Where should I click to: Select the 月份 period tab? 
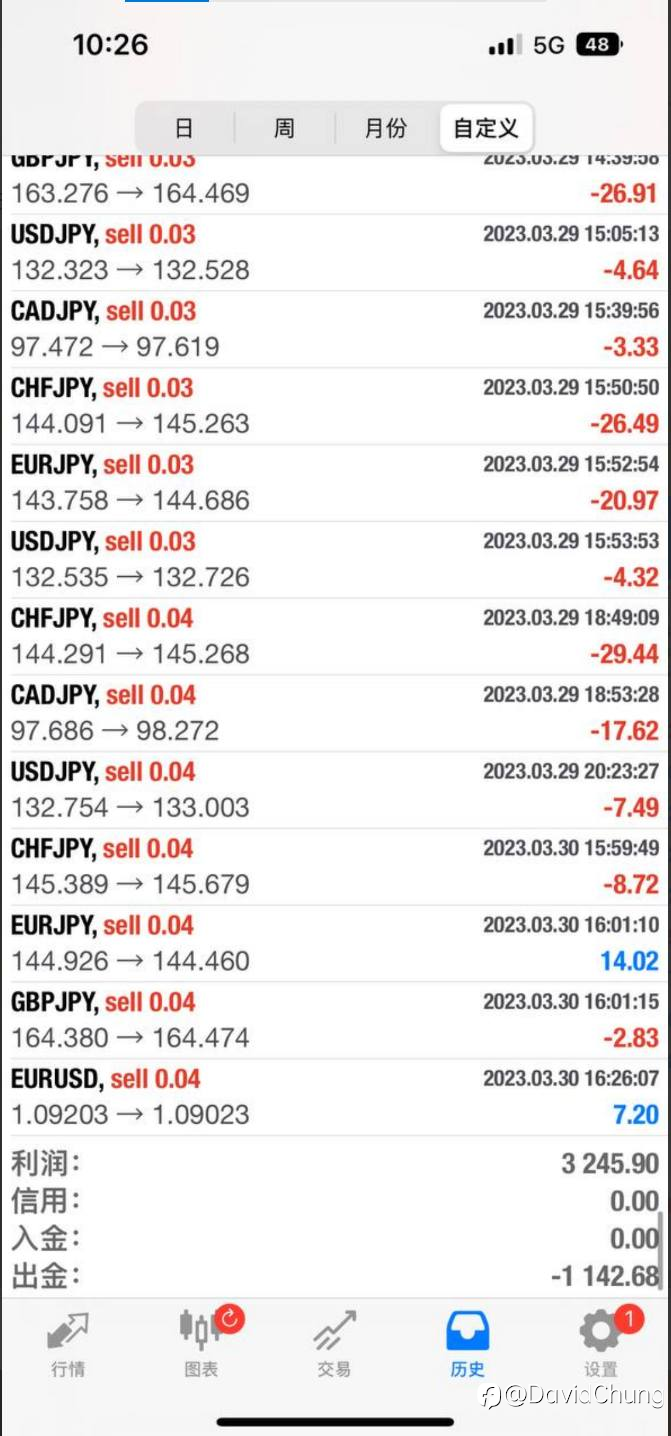386,128
